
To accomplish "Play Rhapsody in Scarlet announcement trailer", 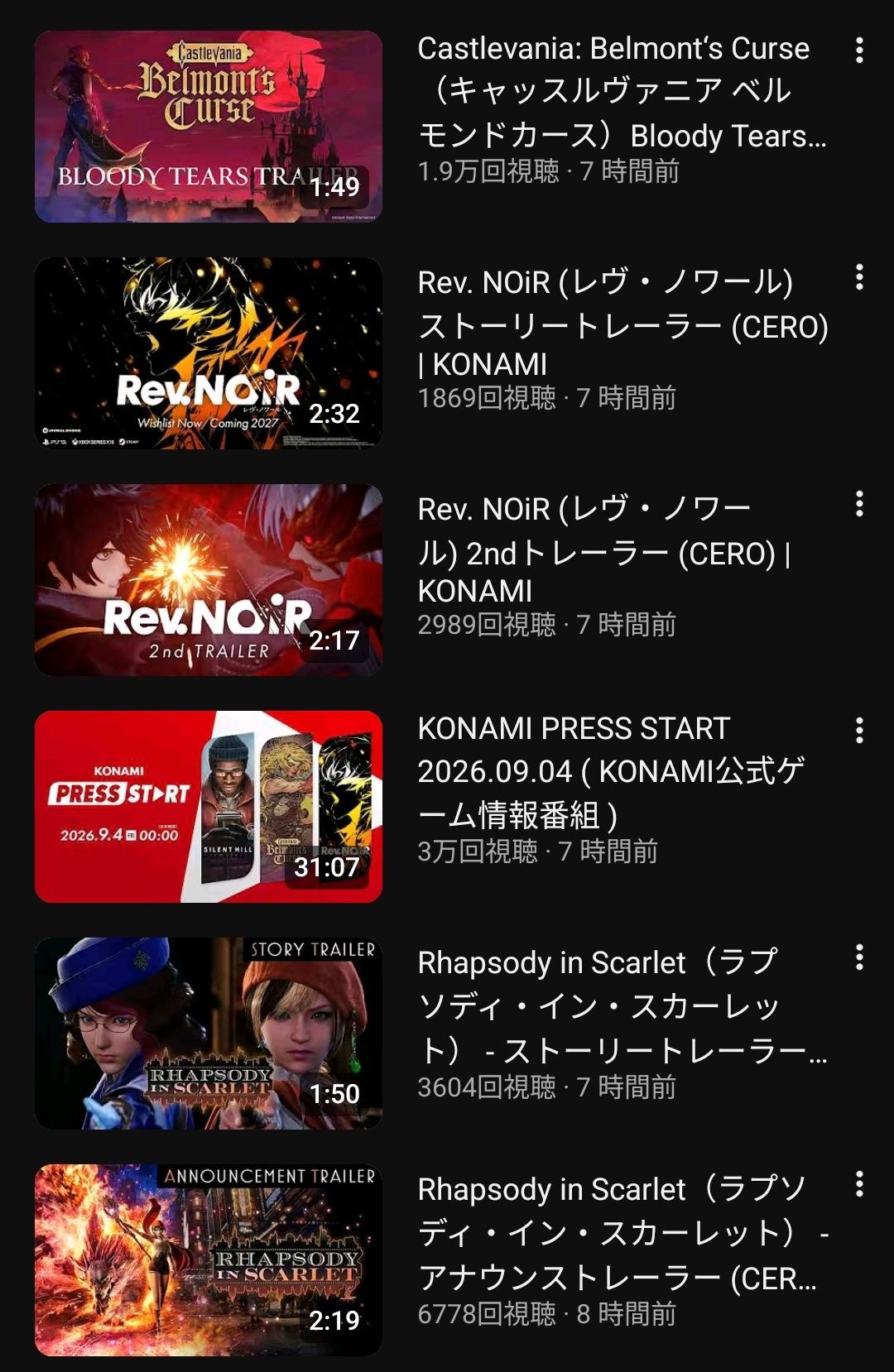I will pos(209,1260).
